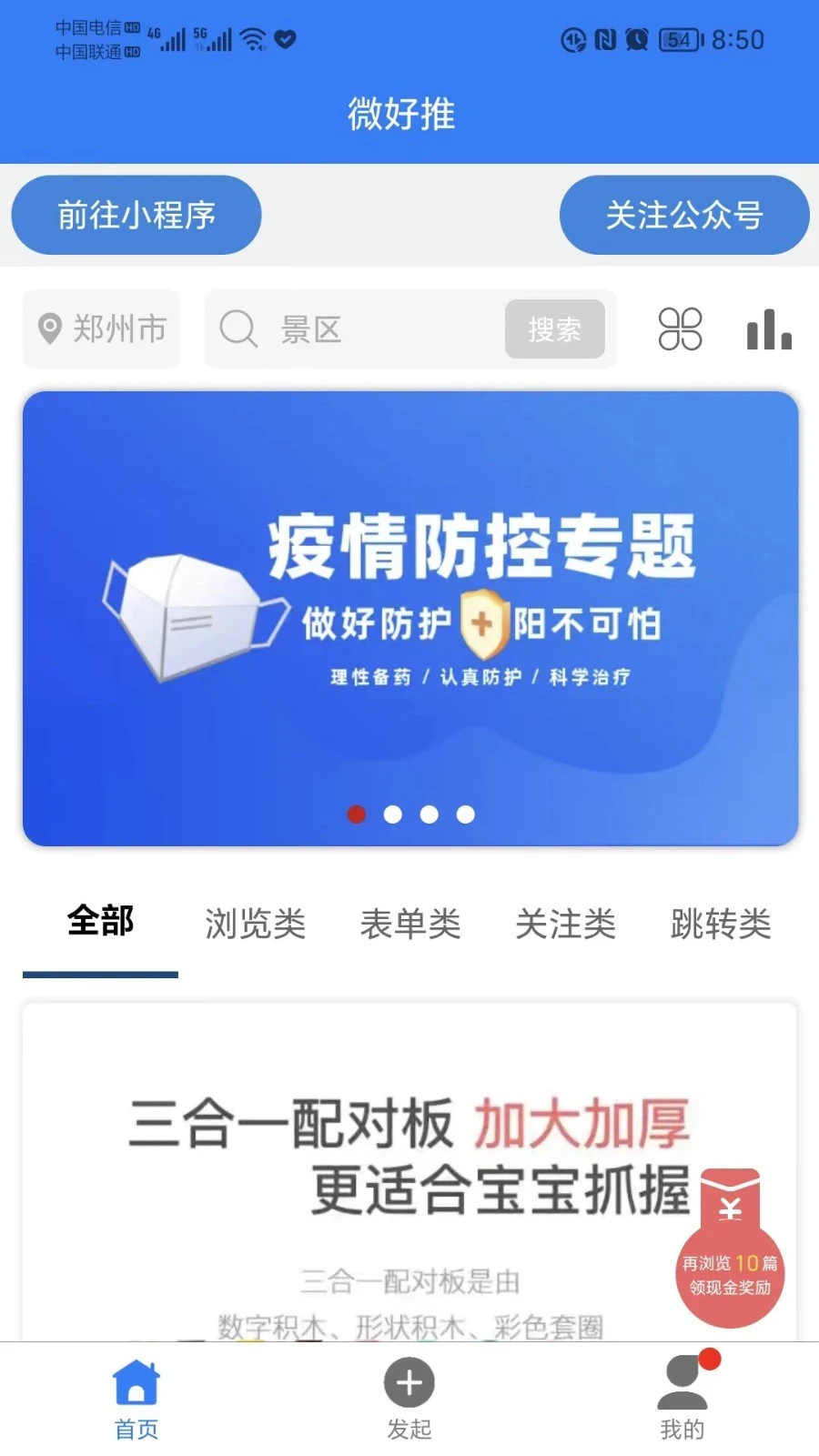Click the magnifier icon in the search bar
The image size is (819, 1456).
click(237, 329)
